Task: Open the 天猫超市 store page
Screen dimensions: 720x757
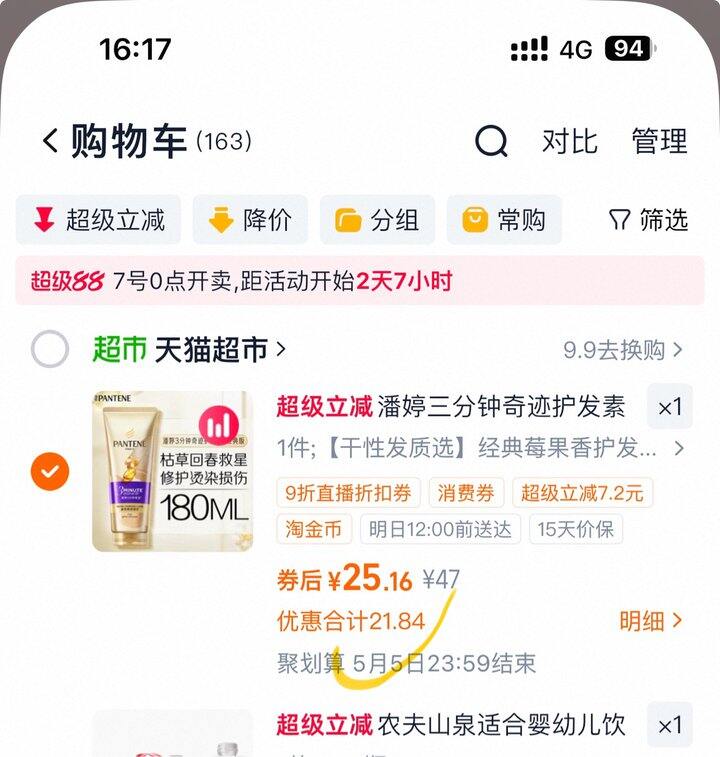Action: (210, 350)
